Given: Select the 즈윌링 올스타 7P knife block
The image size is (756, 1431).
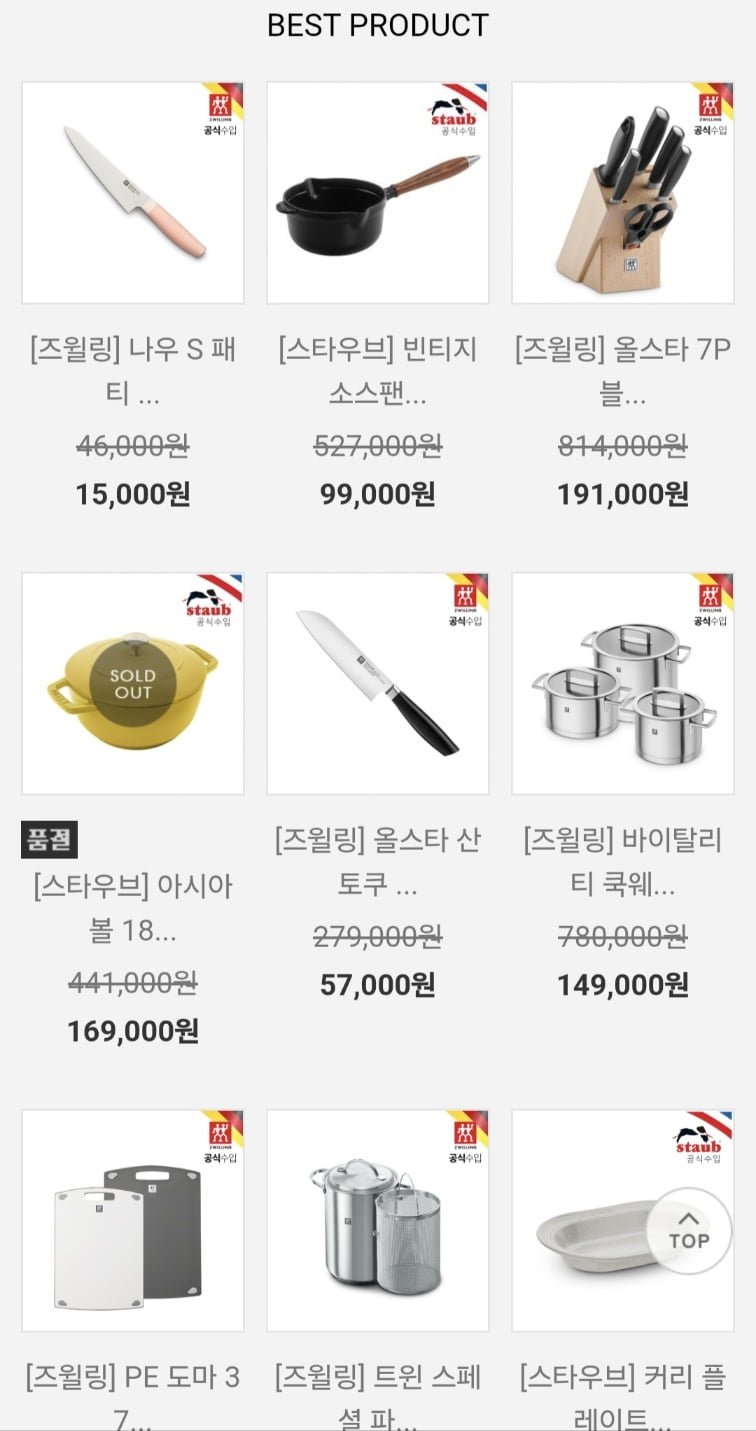Looking at the screenshot, I should click(622, 193).
